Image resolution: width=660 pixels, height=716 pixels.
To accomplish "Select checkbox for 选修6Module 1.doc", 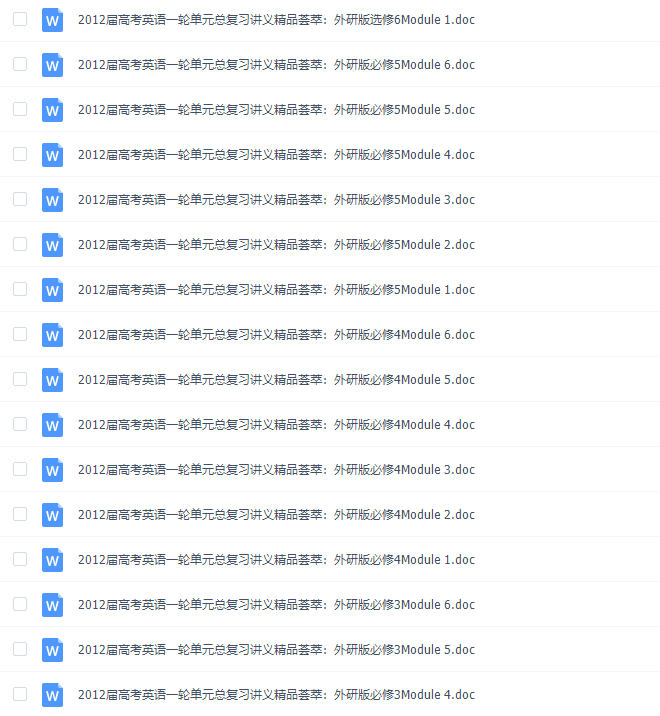I will tap(20, 19).
